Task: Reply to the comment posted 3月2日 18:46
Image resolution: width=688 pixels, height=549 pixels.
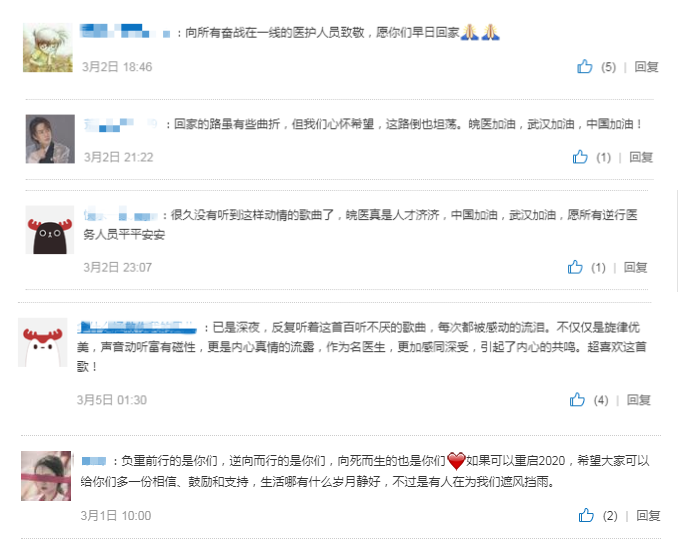Action: (646, 67)
